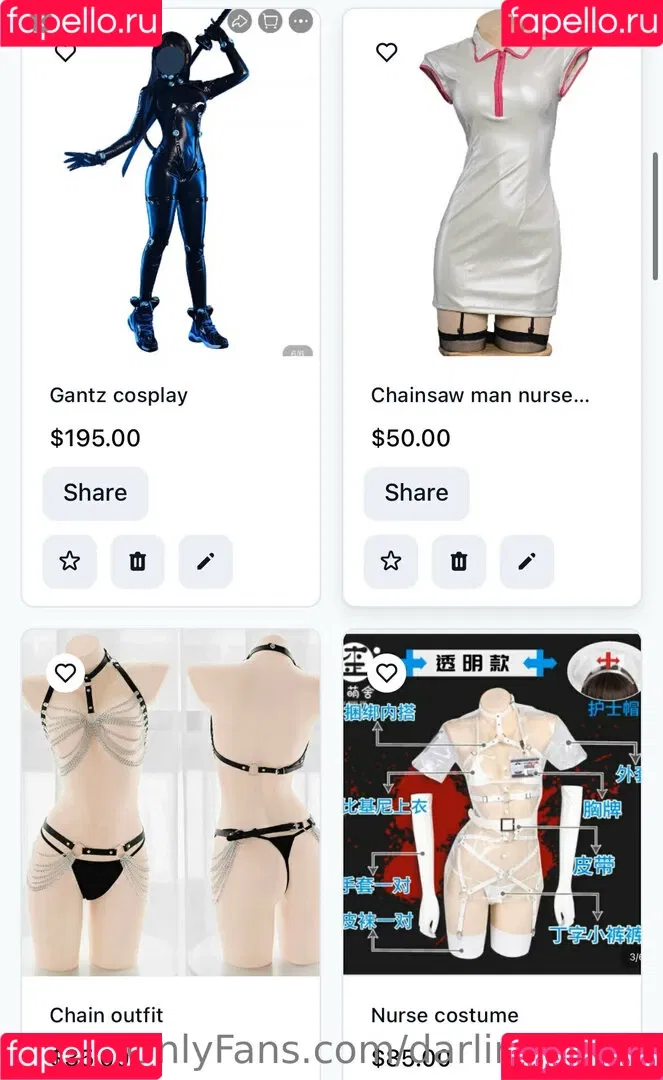The image size is (663, 1080).
Task: Heart the Nurse costume item
Action: click(x=386, y=673)
